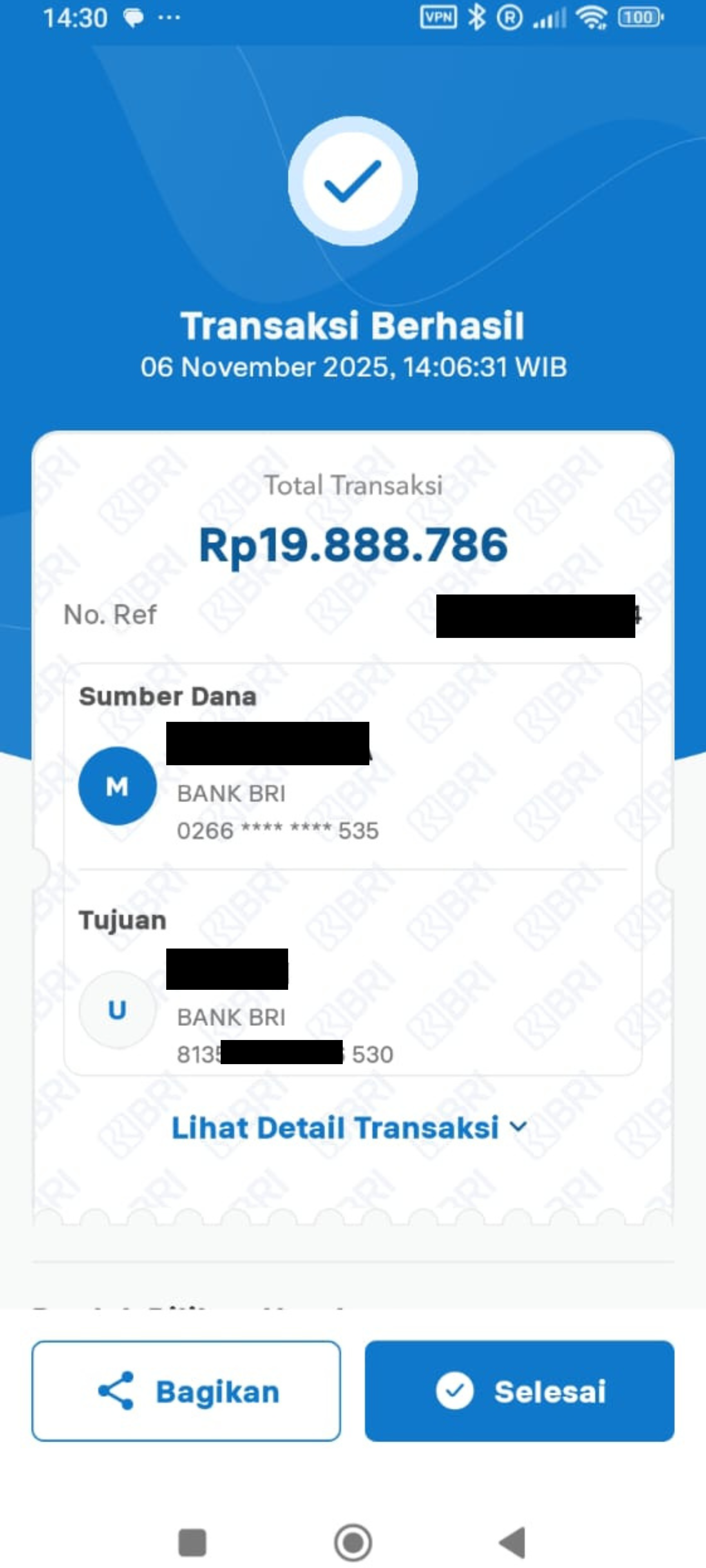Share the transaction receipt via Bagikan
The width and height of the screenshot is (706, 1568).
[186, 1391]
